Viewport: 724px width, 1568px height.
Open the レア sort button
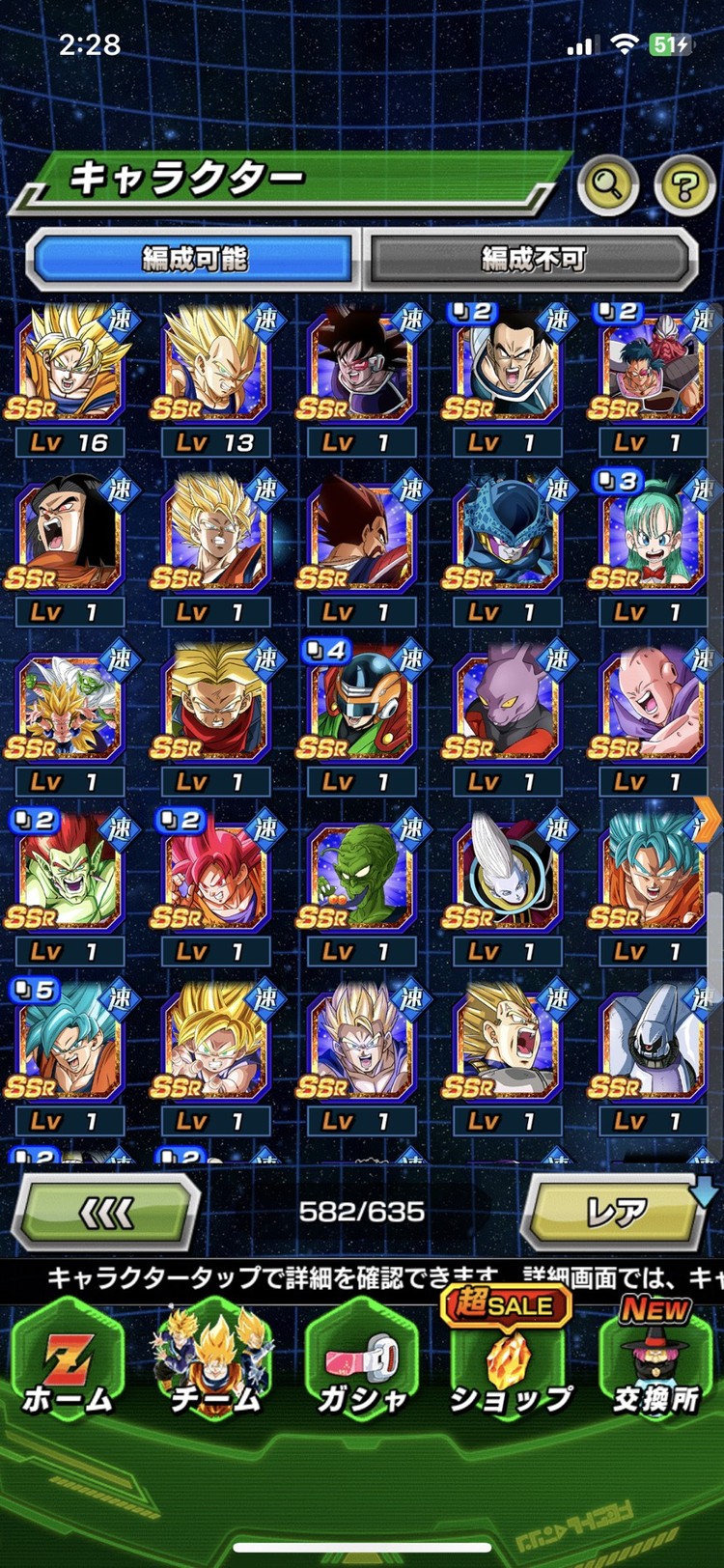point(616,1212)
